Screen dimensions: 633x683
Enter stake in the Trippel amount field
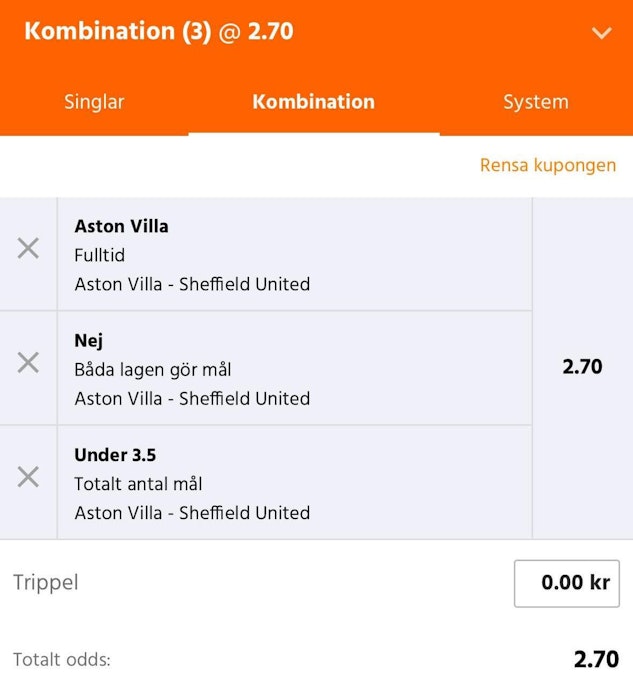click(566, 583)
